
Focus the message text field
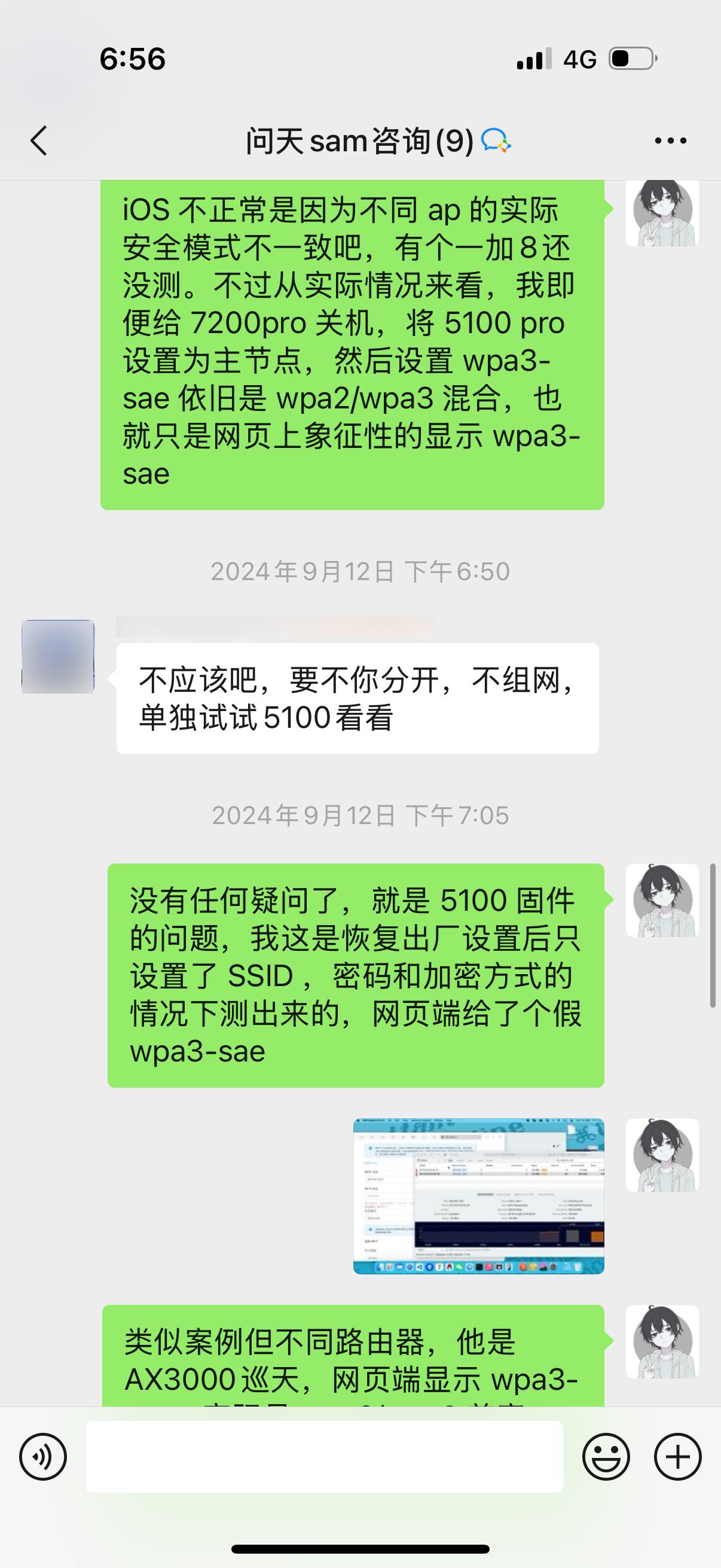click(324, 1457)
